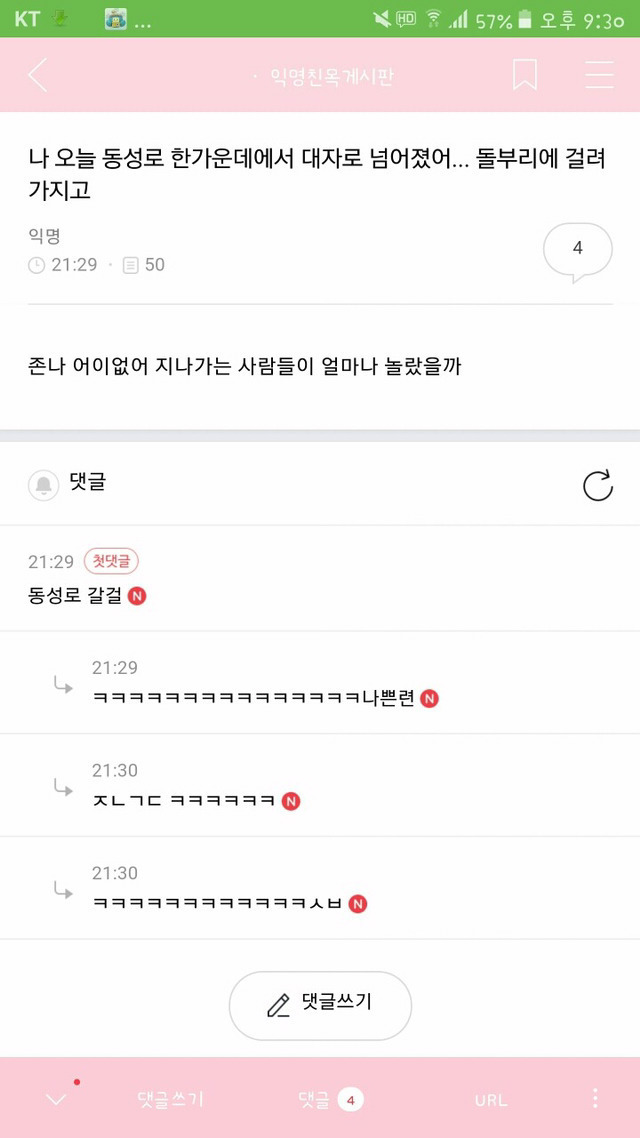Tap 댓글쓰기 in the bottom bar
This screenshot has width=640, height=1138.
coord(171,1100)
